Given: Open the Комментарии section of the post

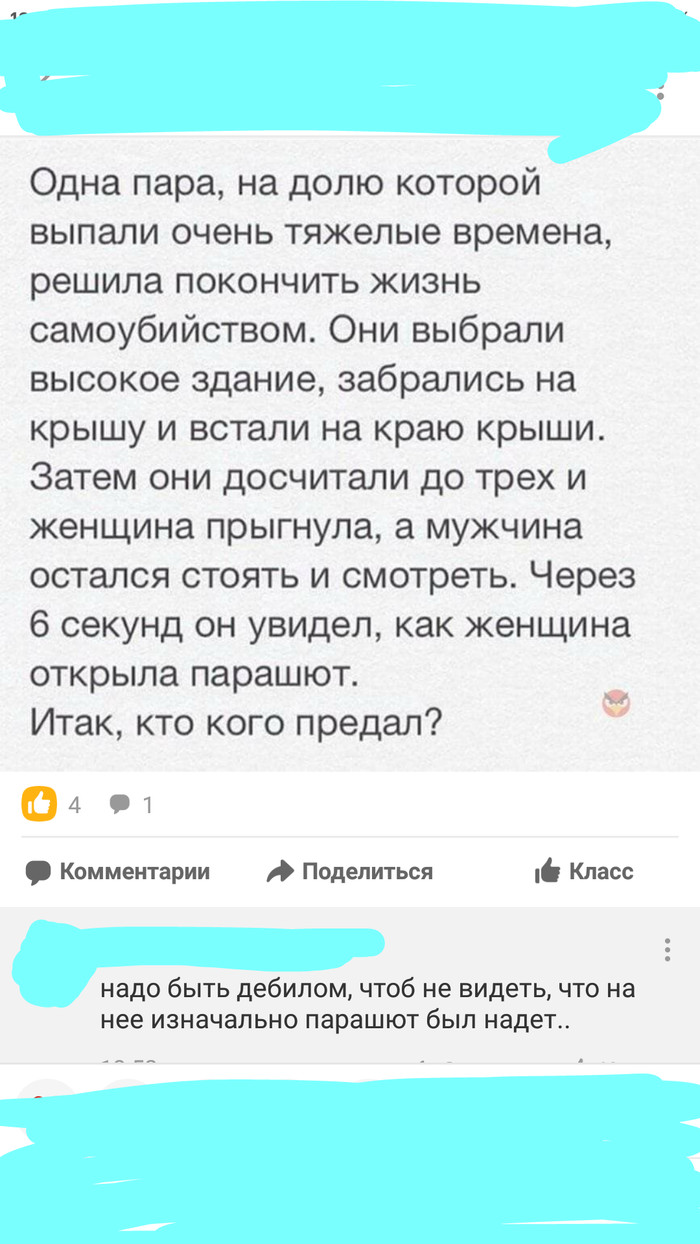Looking at the screenshot, I should pos(118,871).
